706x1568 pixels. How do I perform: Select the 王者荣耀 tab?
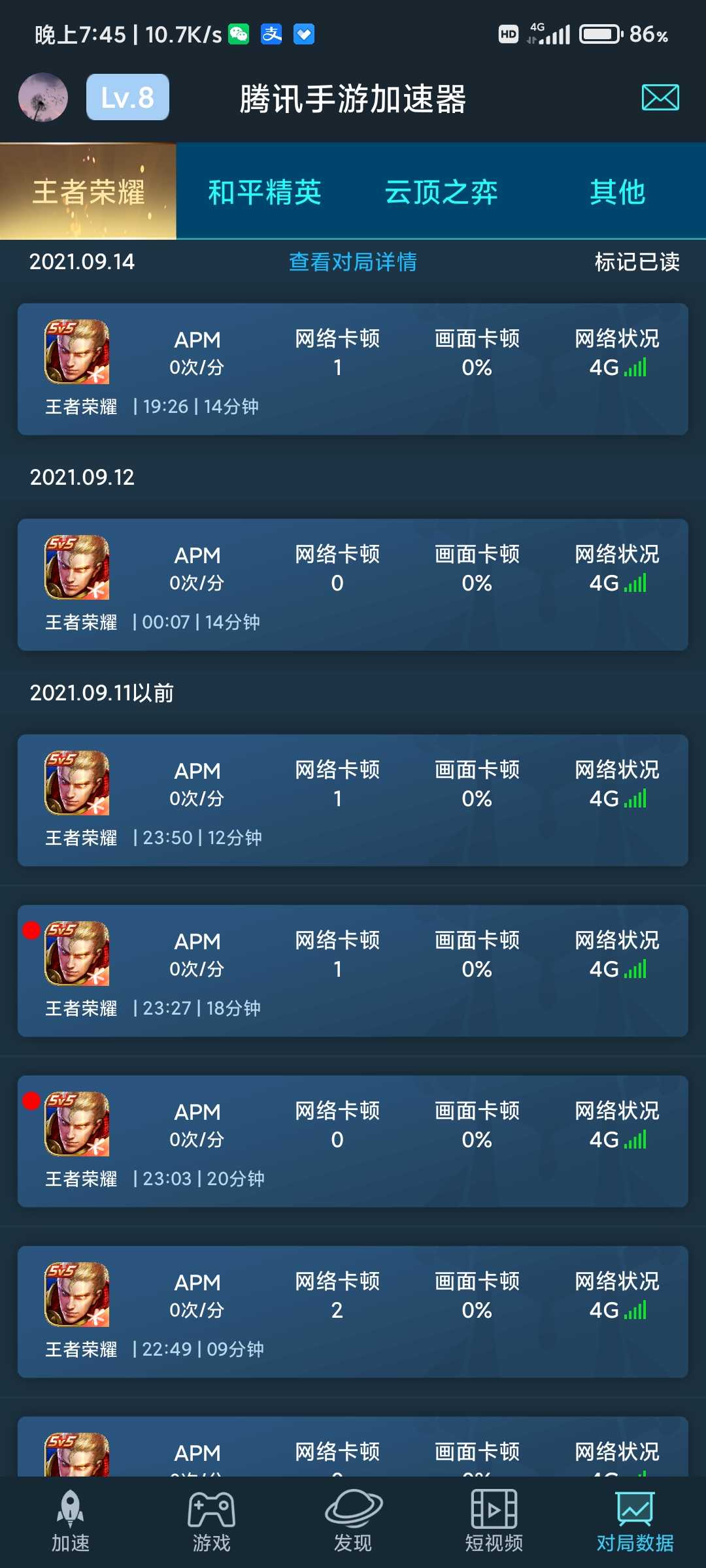(88, 192)
